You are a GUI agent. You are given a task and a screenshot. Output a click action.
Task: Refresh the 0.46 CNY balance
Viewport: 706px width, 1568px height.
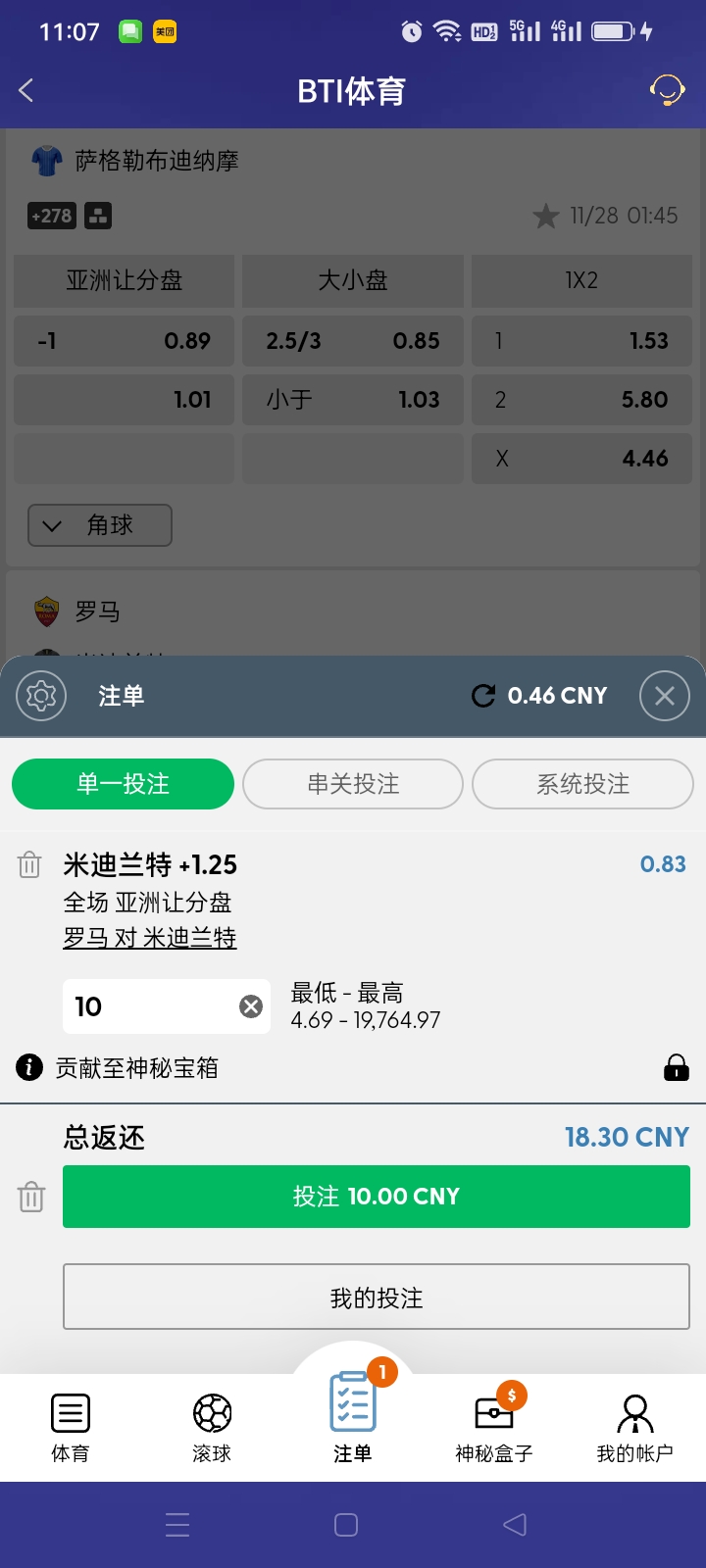click(x=483, y=696)
